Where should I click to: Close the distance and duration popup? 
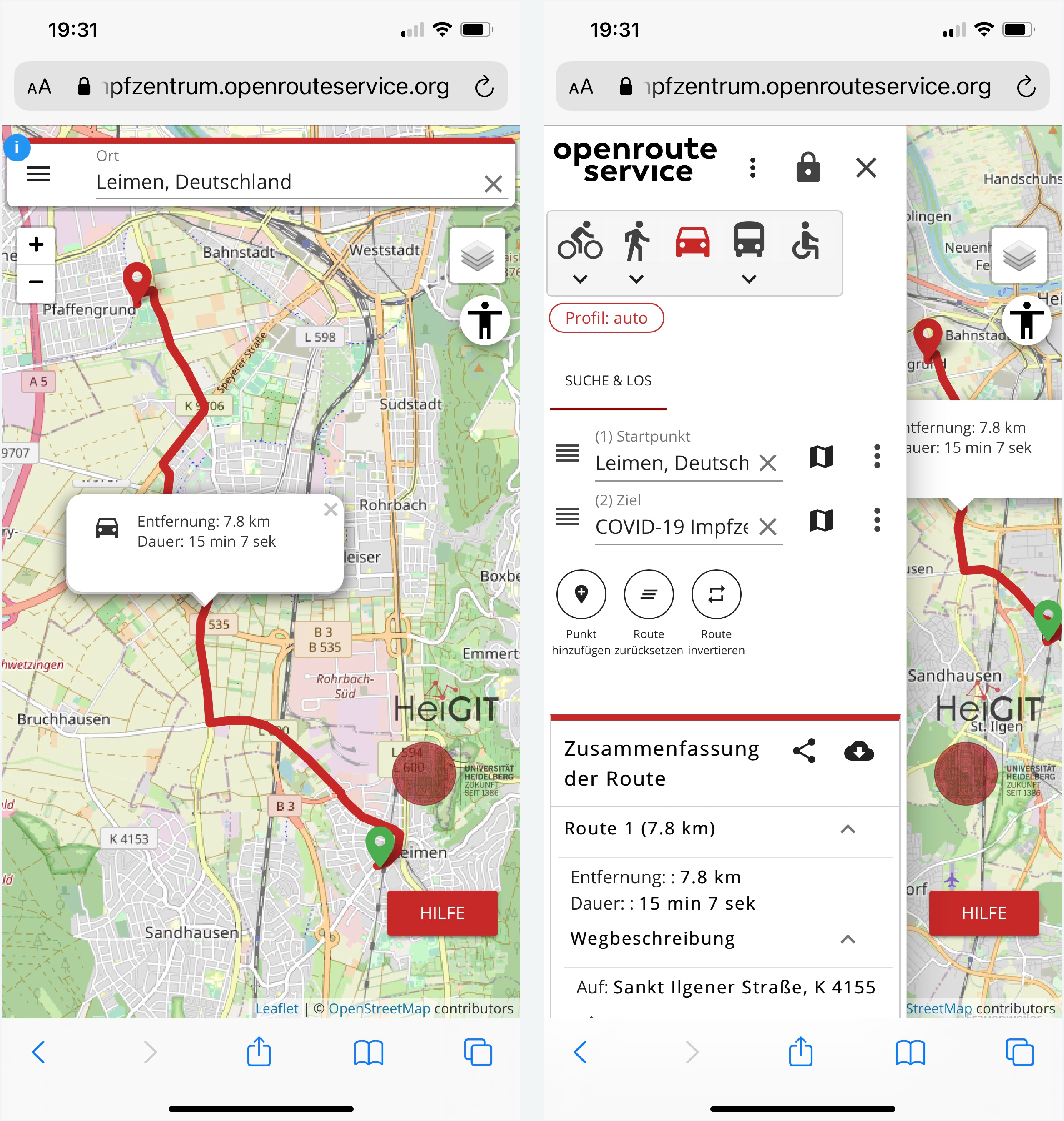click(x=331, y=509)
